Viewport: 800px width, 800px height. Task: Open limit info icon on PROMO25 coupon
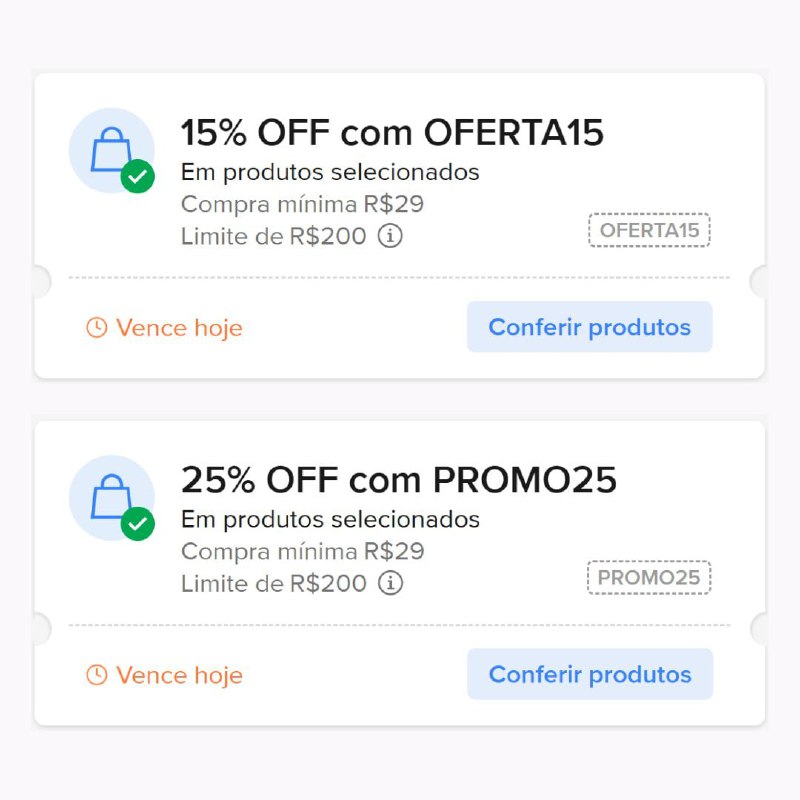pyautogui.click(x=390, y=583)
